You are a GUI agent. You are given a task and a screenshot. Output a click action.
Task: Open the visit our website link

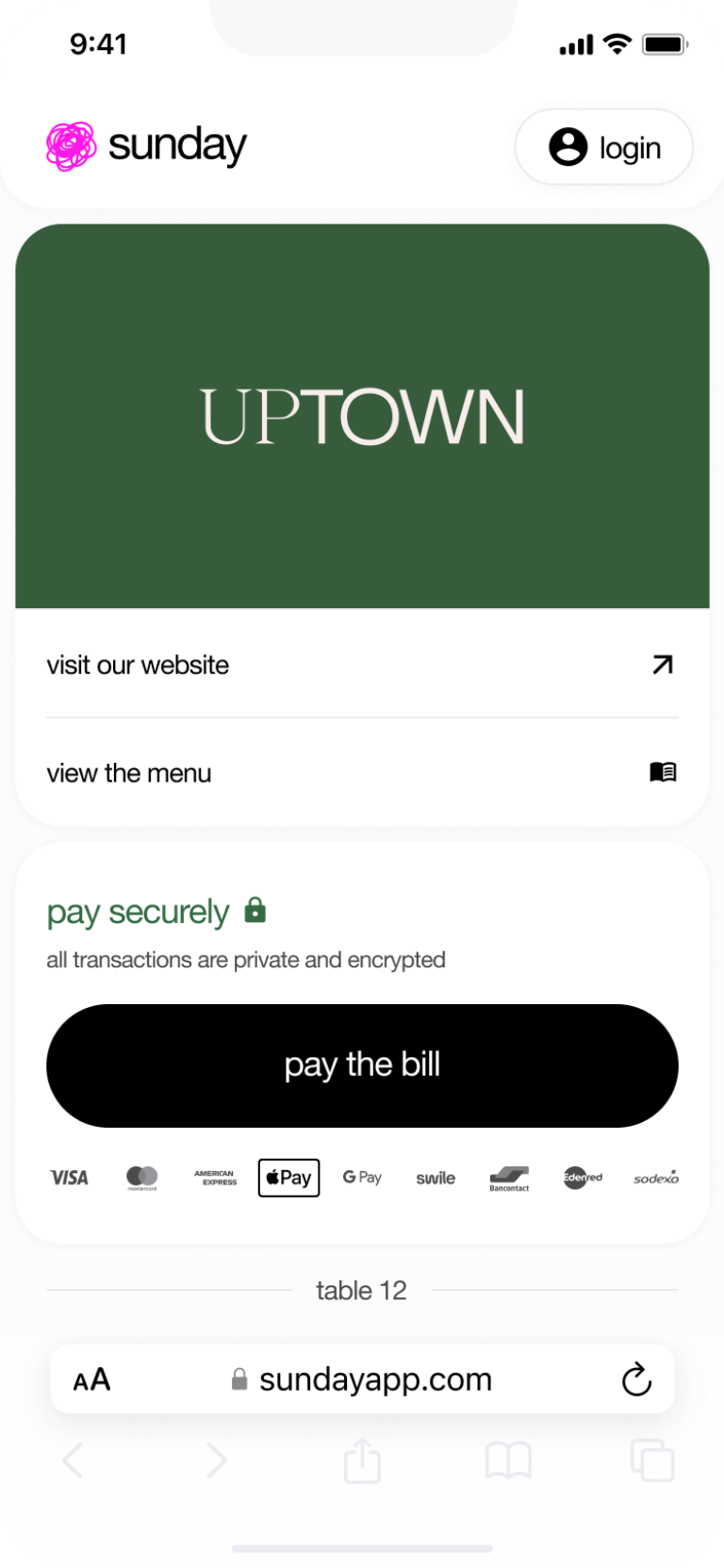click(x=361, y=665)
